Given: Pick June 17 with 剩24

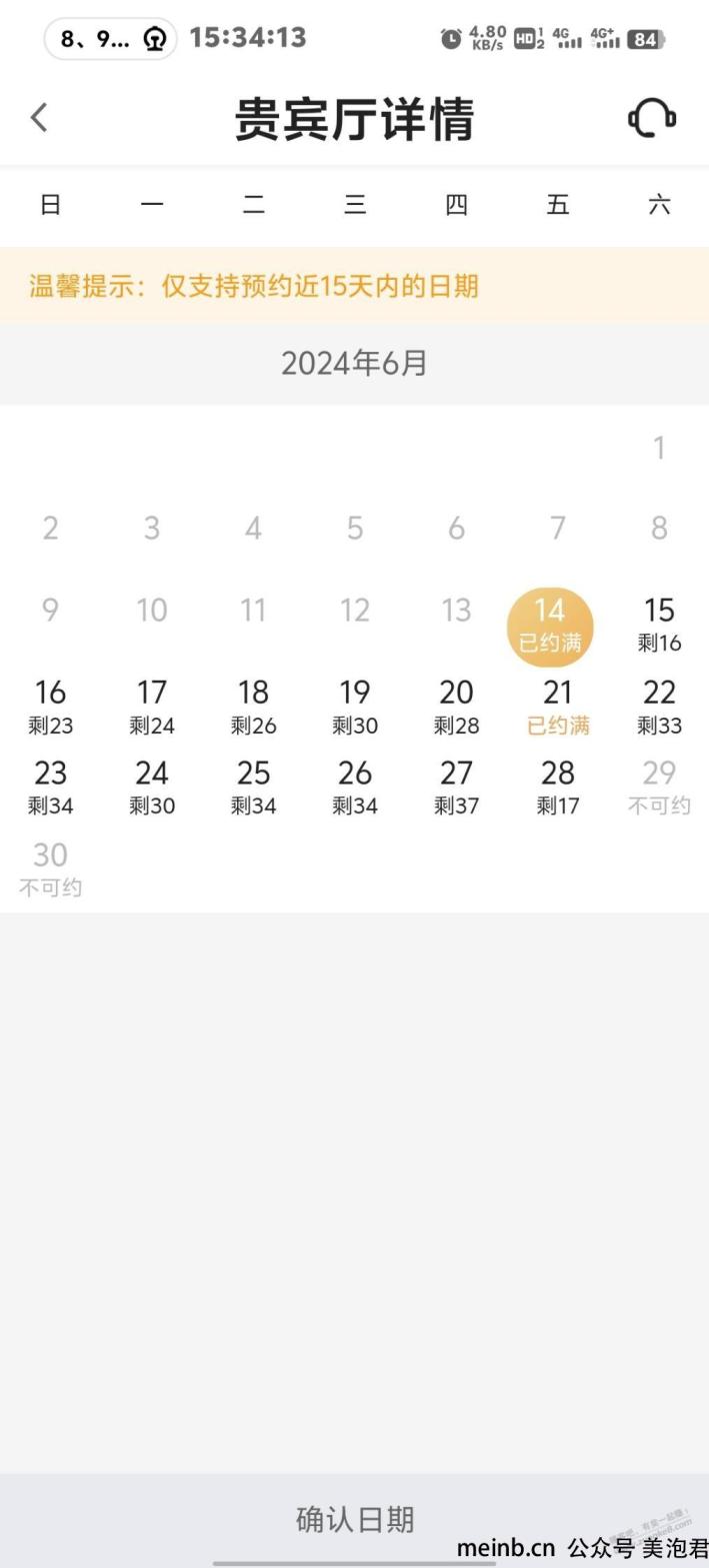Looking at the screenshot, I should pyautogui.click(x=152, y=707).
